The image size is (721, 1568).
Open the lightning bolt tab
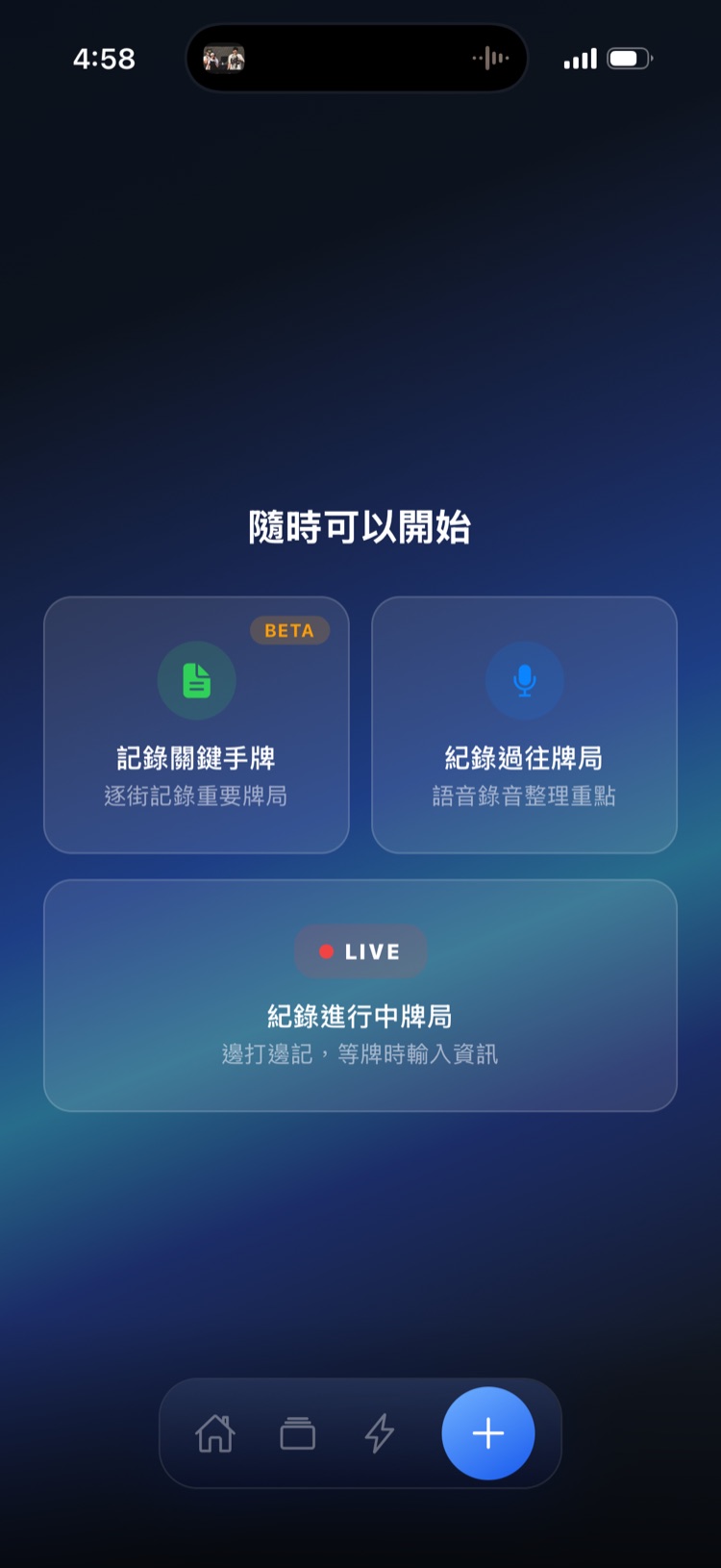click(380, 1433)
